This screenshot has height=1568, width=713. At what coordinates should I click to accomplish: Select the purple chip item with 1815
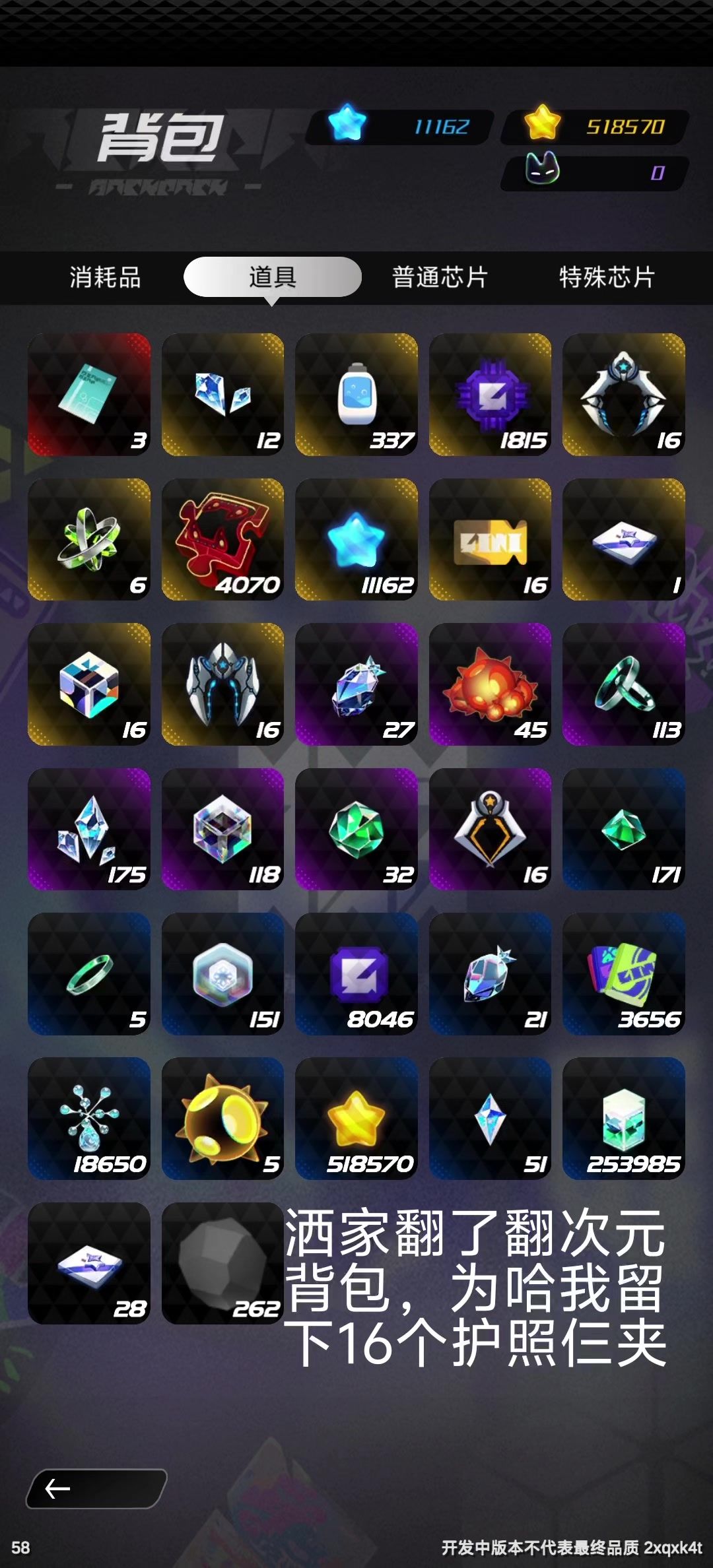point(490,395)
